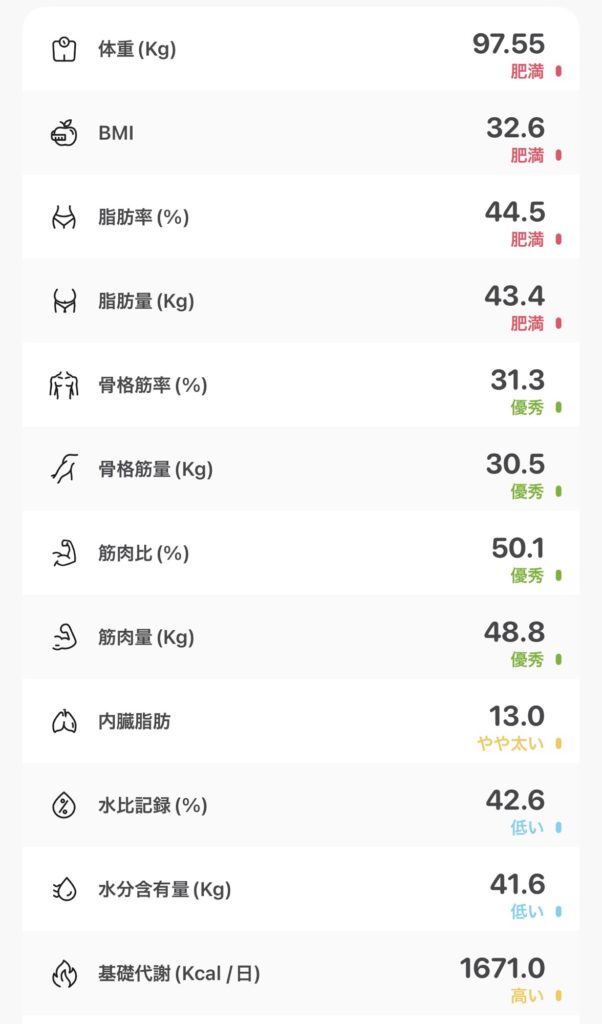Select the 脂肪量 (Kg) row

[300, 301]
